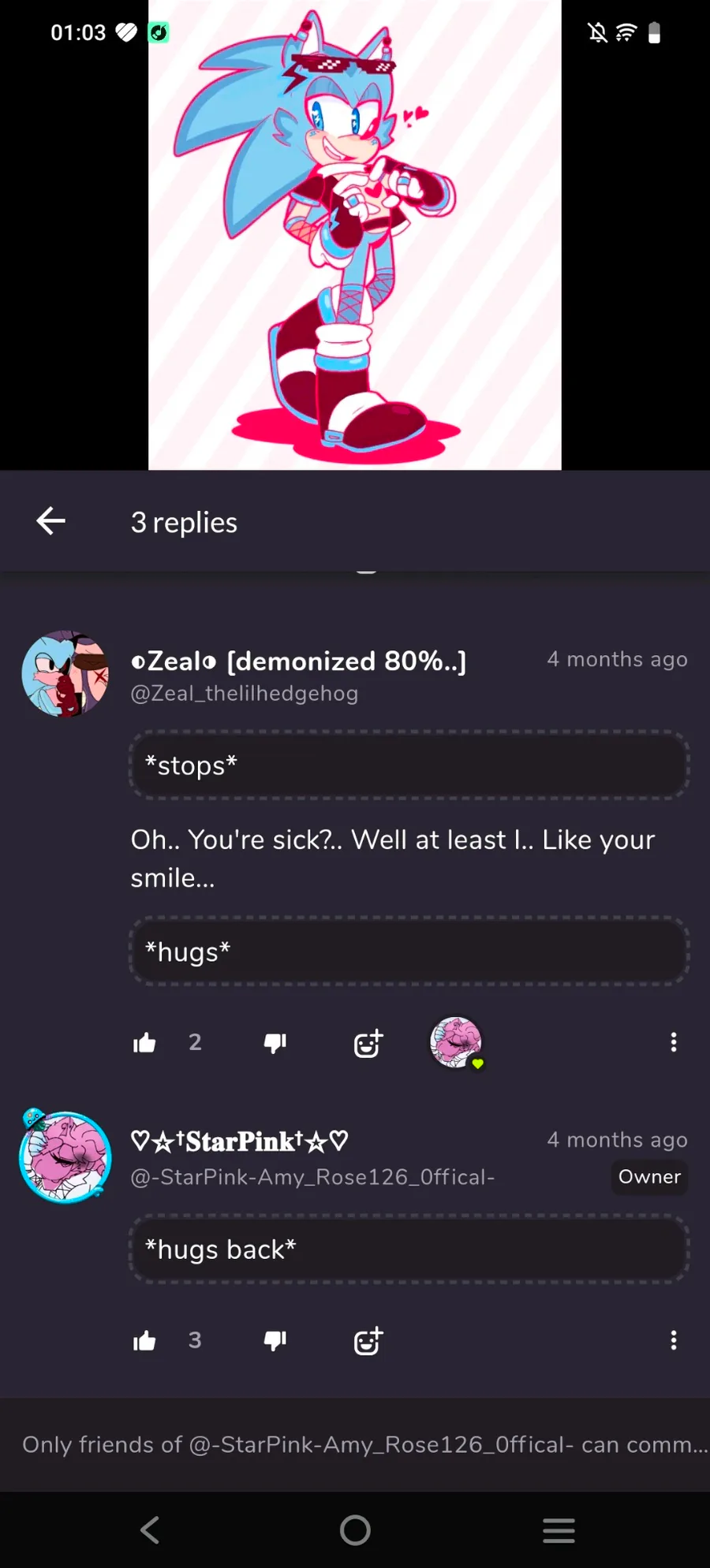This screenshot has width=710, height=1568.
Task: Dislike StarPink's *hugs back* reply
Action: point(275,1340)
